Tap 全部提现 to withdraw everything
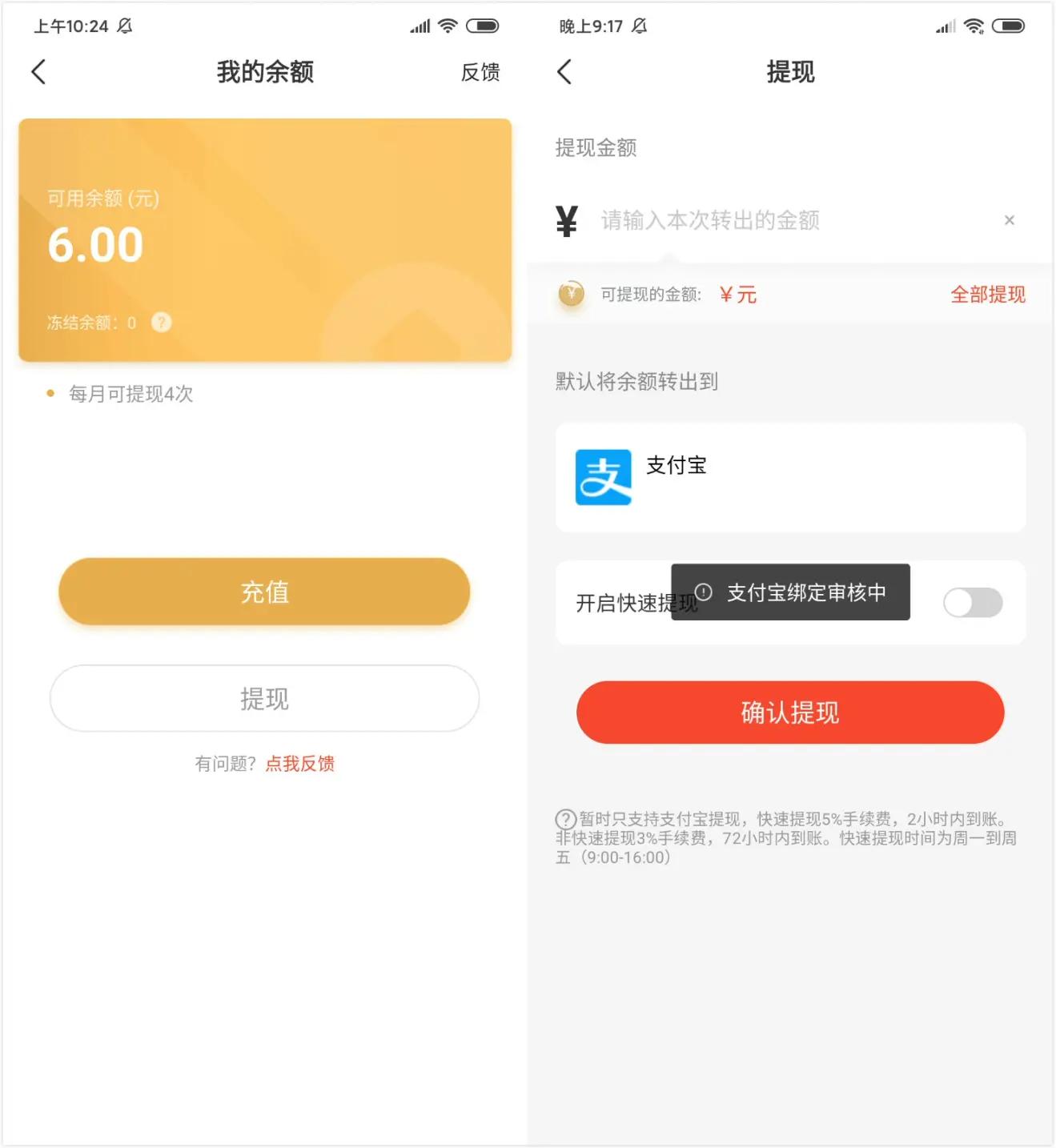The image size is (1056, 1148). coord(988,295)
